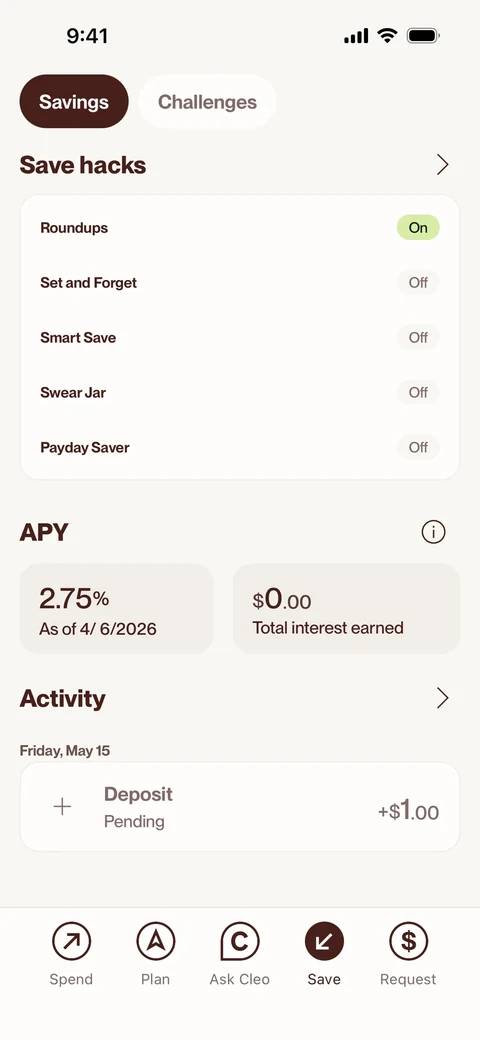Screen dimensions: 480x1040
Task: Turn on Smart Save
Action: coord(418,338)
